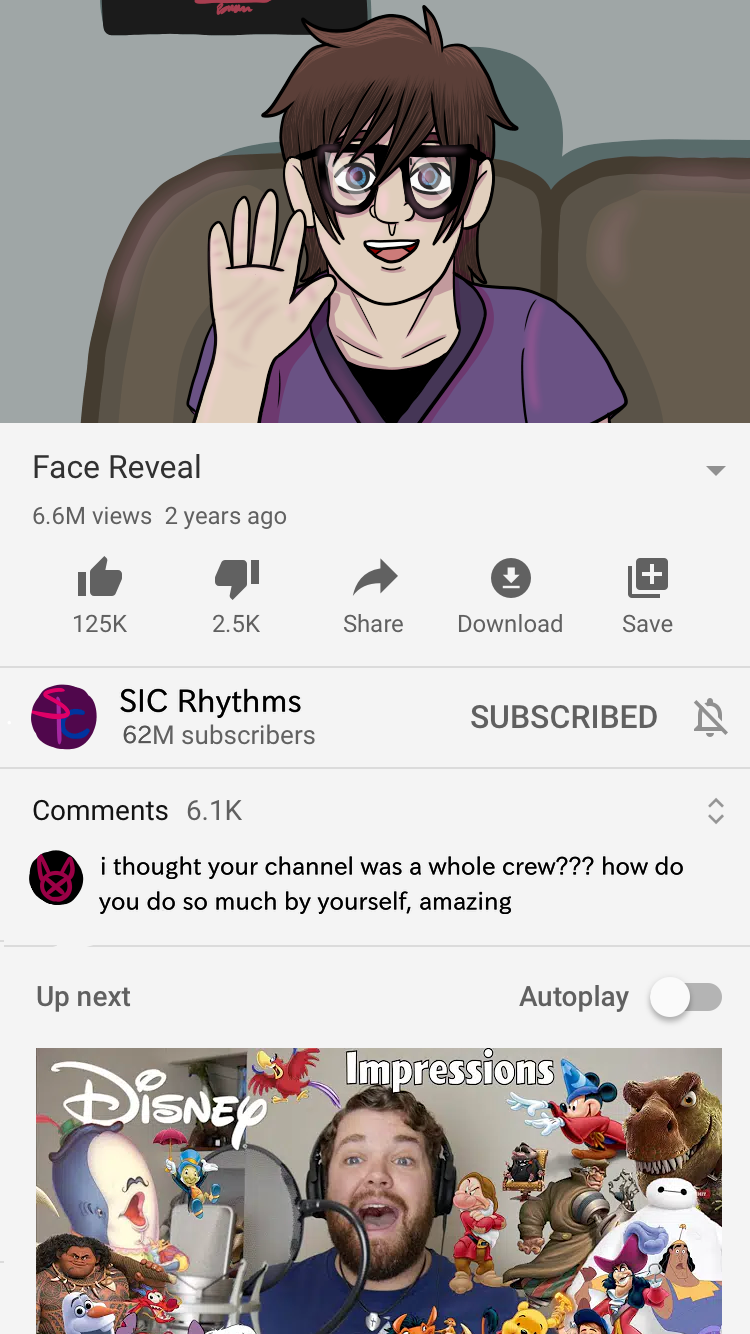Tap the SUBSCRIBED button
The image size is (750, 1334).
563,717
